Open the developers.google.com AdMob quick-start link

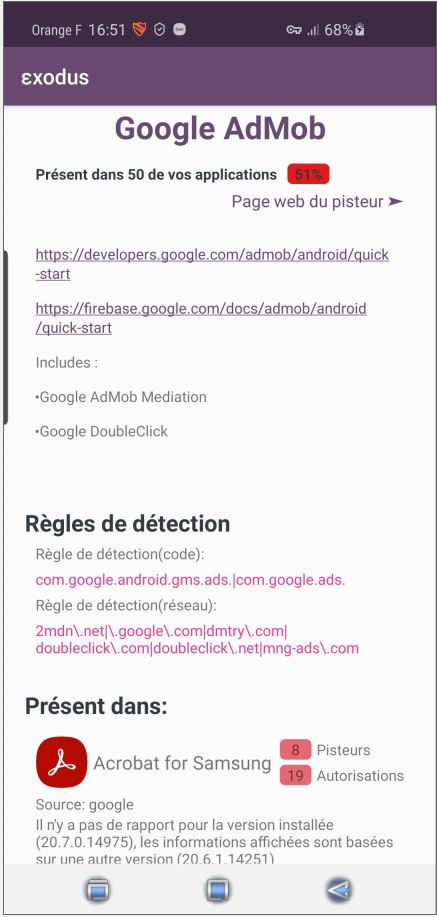212,264
